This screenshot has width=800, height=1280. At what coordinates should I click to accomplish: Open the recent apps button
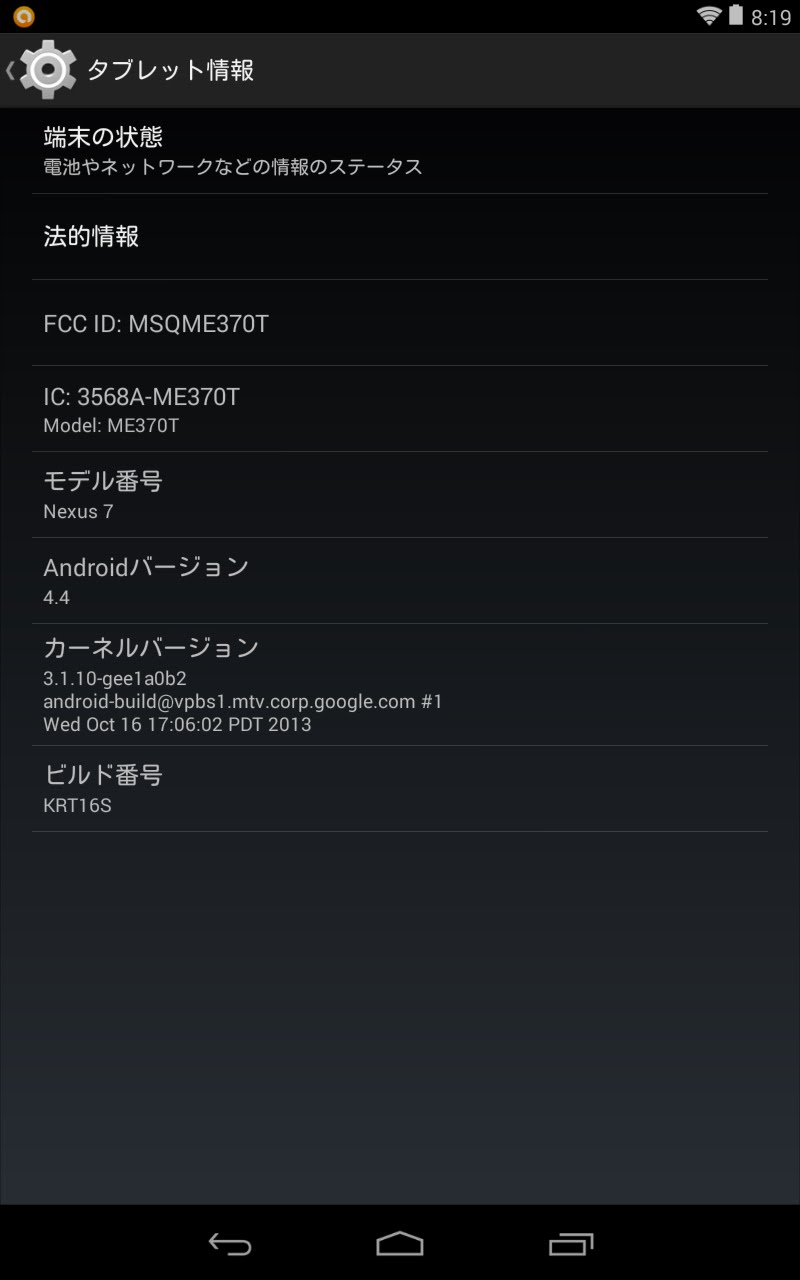click(x=571, y=1243)
